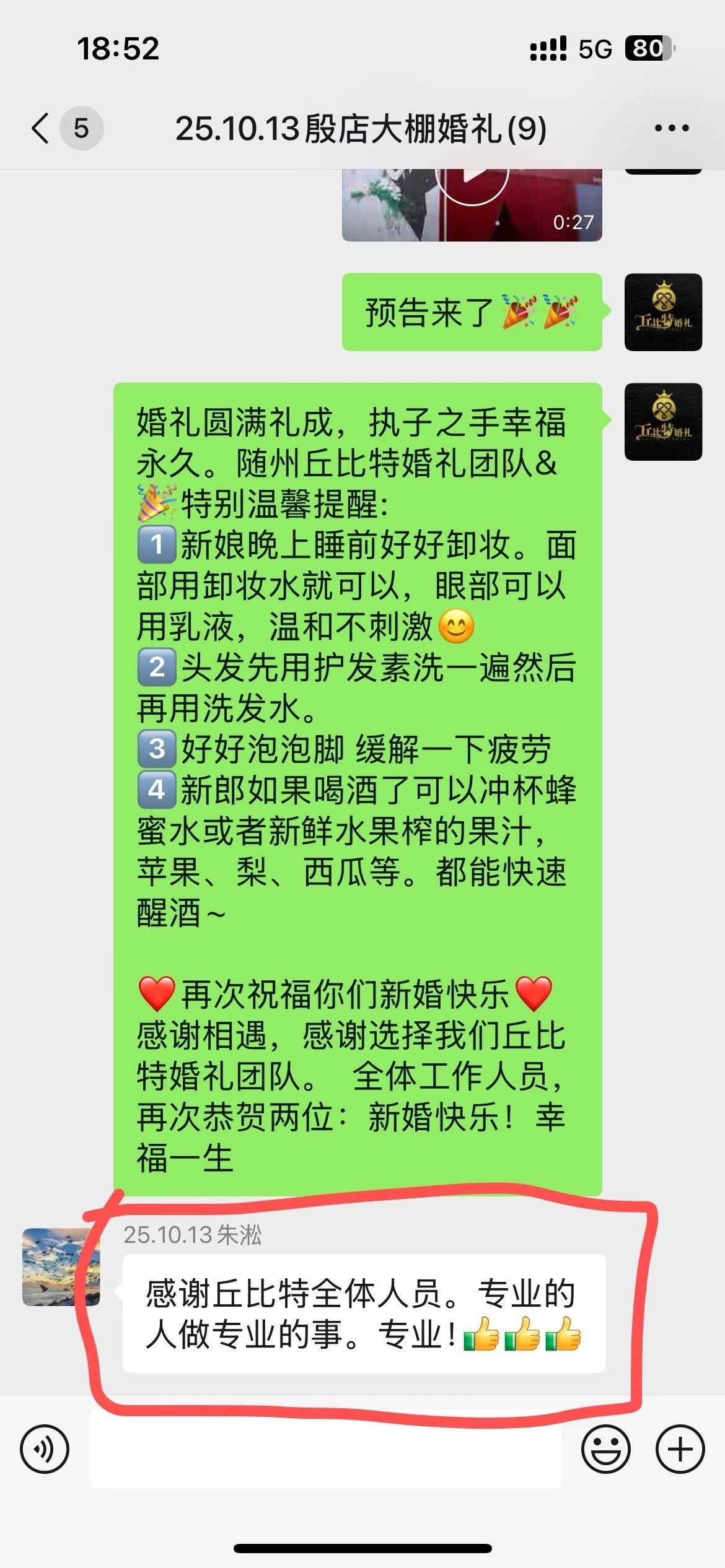Open the emoji sticker panel
Viewport: 725px width, 1568px height.
pos(605,1449)
